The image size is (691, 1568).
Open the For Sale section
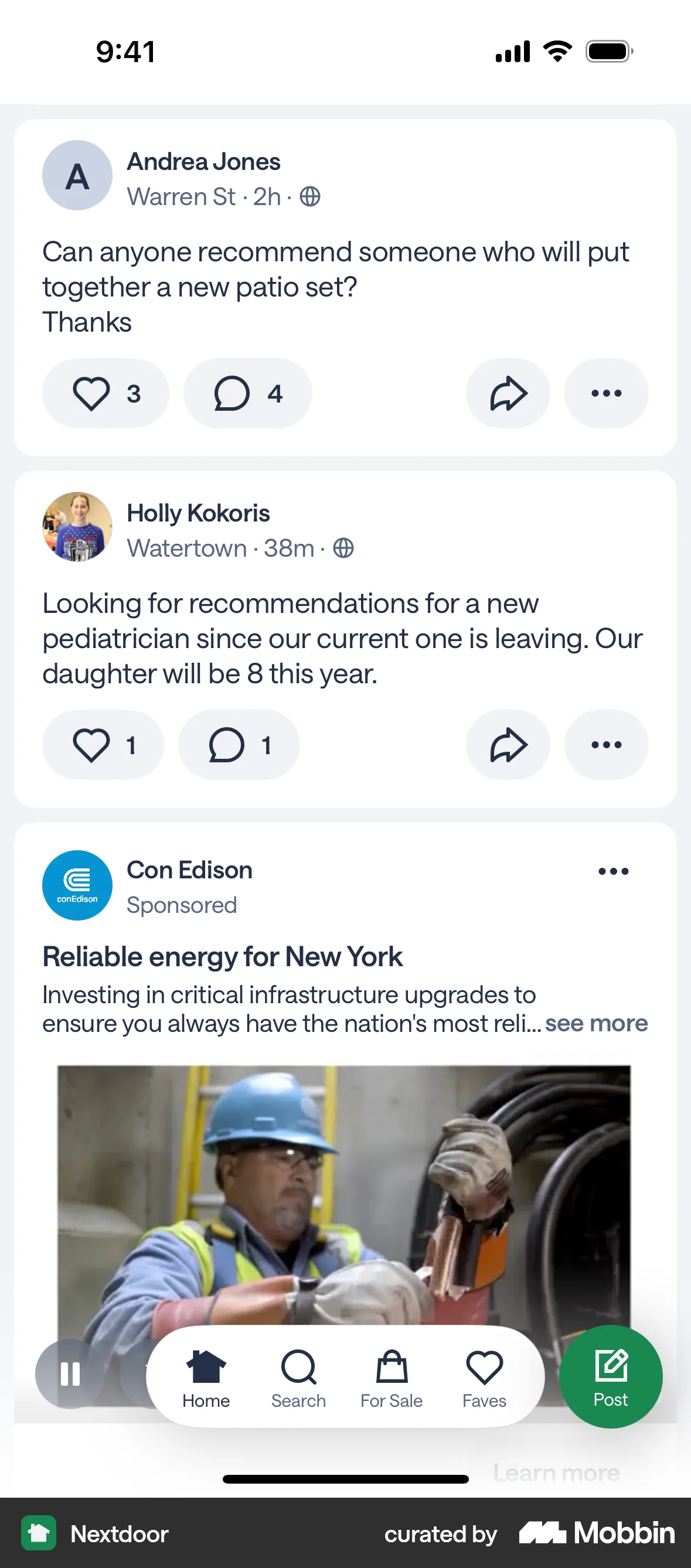pyautogui.click(x=392, y=1377)
